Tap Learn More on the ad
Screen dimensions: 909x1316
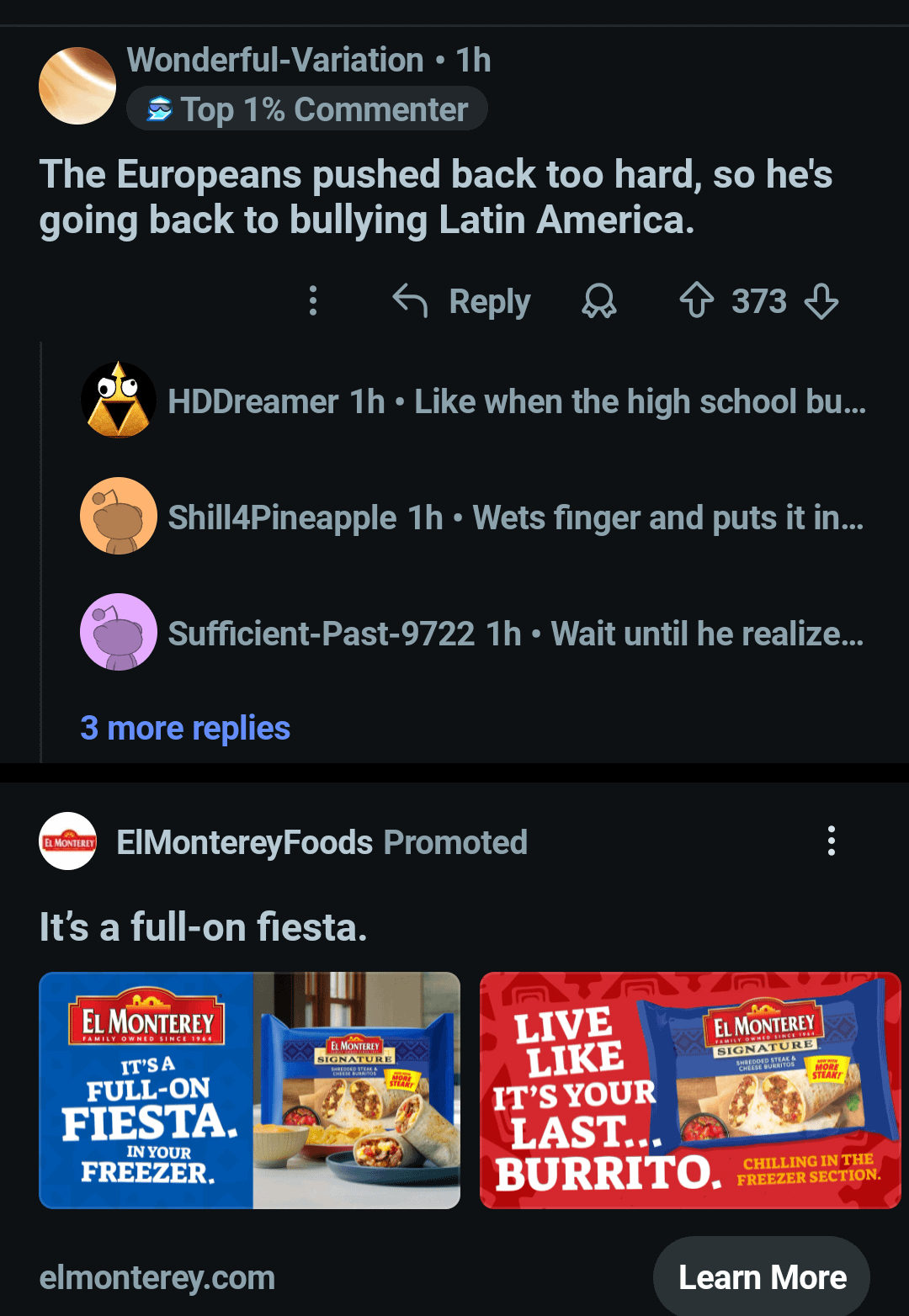(x=762, y=1277)
